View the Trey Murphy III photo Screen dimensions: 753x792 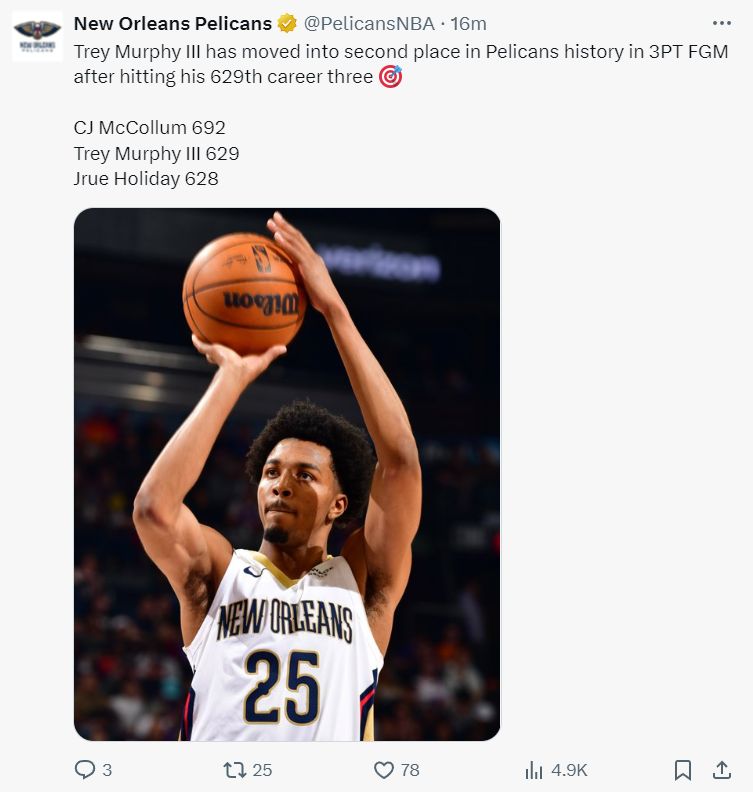click(x=287, y=474)
